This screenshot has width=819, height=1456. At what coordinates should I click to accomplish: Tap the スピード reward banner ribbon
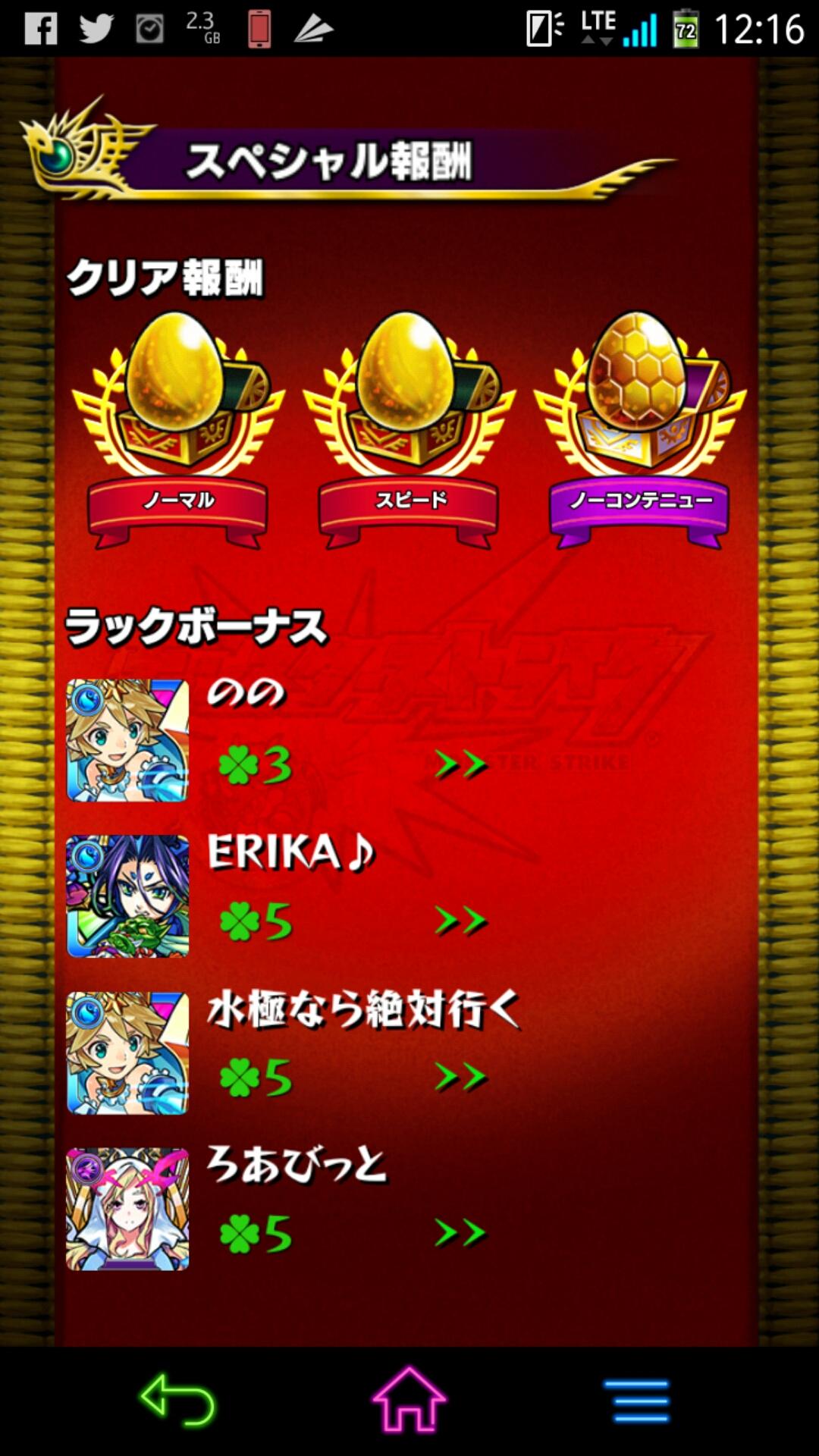point(407,500)
